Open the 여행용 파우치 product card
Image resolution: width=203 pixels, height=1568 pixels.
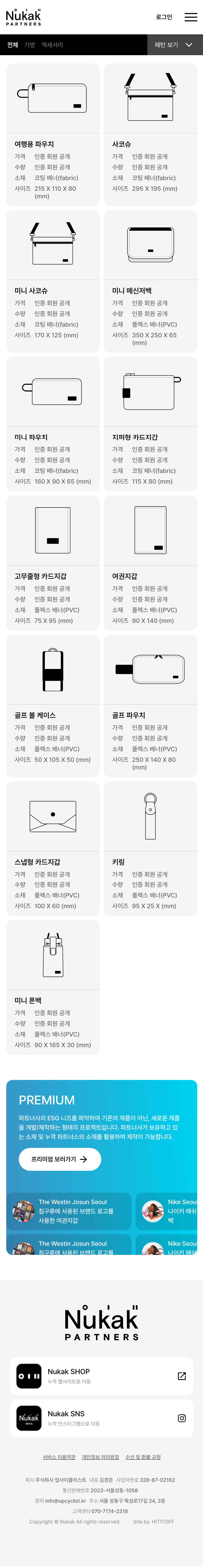pos(52,134)
